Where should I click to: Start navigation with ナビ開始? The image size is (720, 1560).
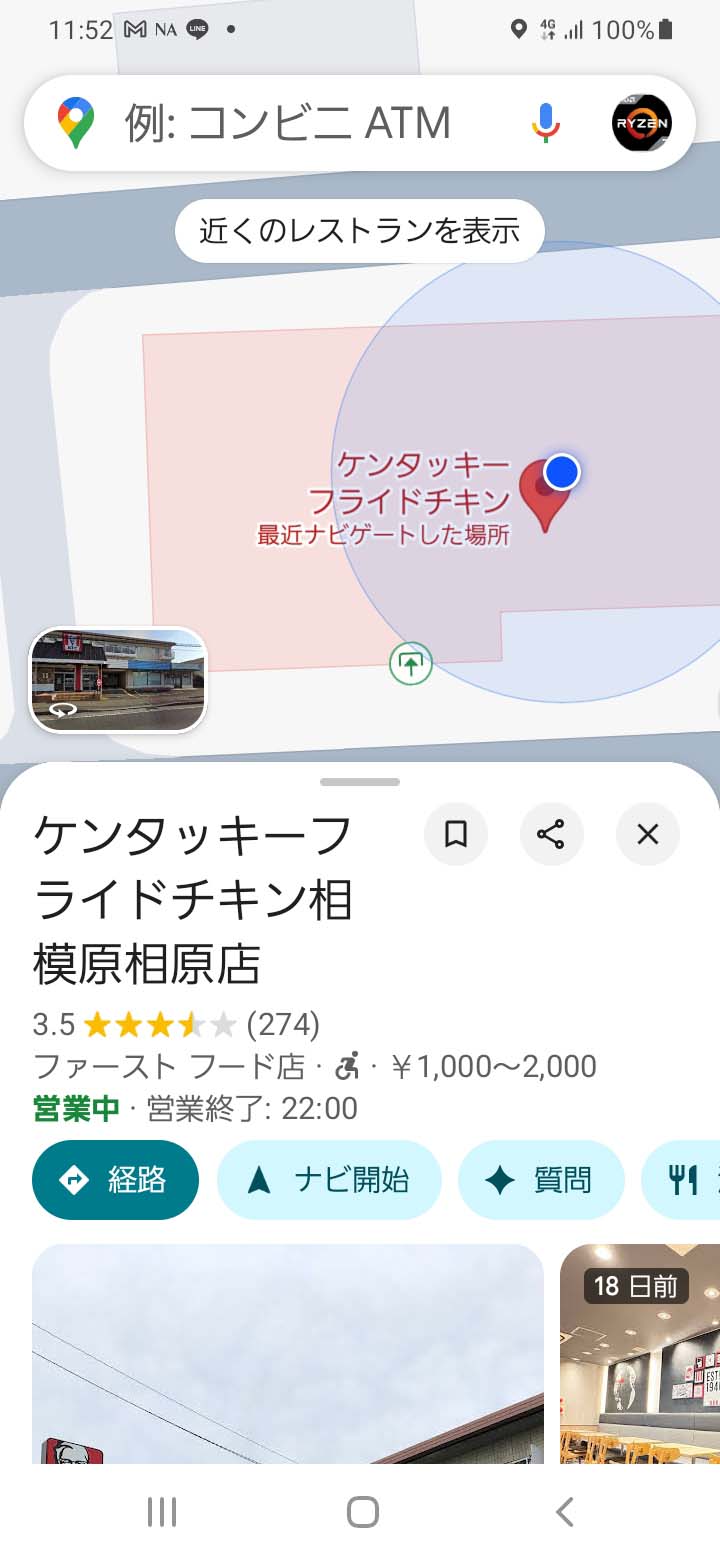pos(329,1180)
